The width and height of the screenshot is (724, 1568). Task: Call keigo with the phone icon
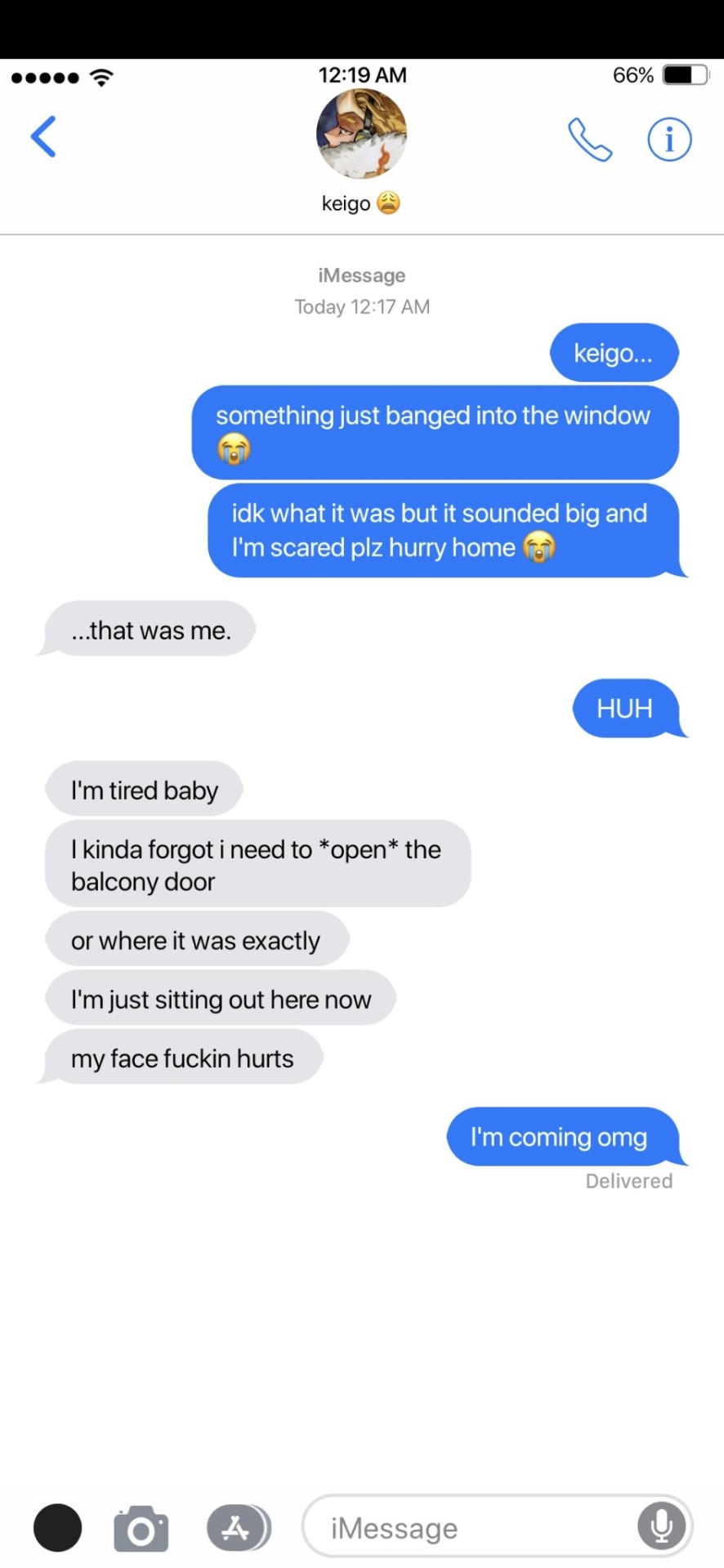coord(590,140)
